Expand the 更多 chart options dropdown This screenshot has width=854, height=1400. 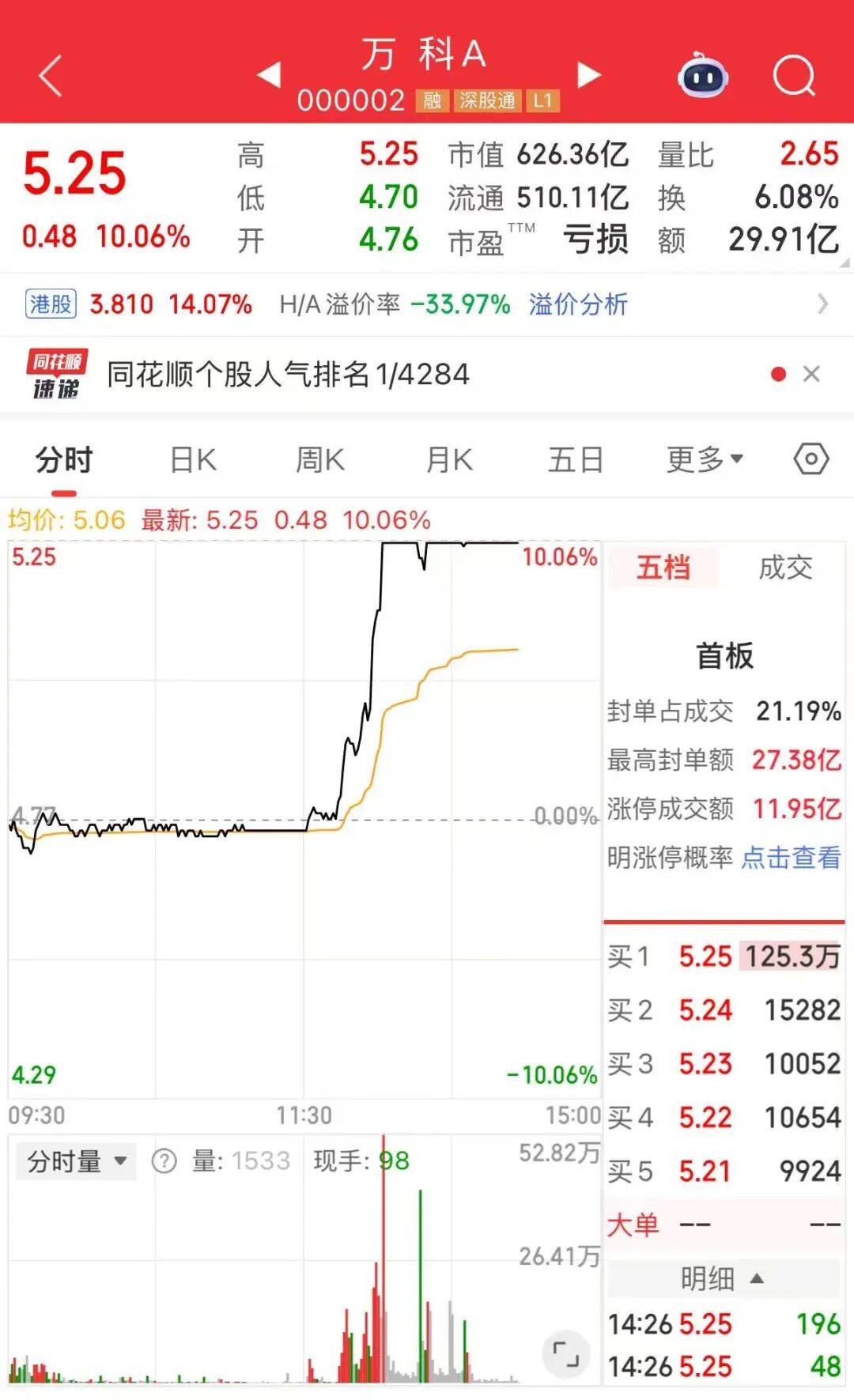coord(704,460)
